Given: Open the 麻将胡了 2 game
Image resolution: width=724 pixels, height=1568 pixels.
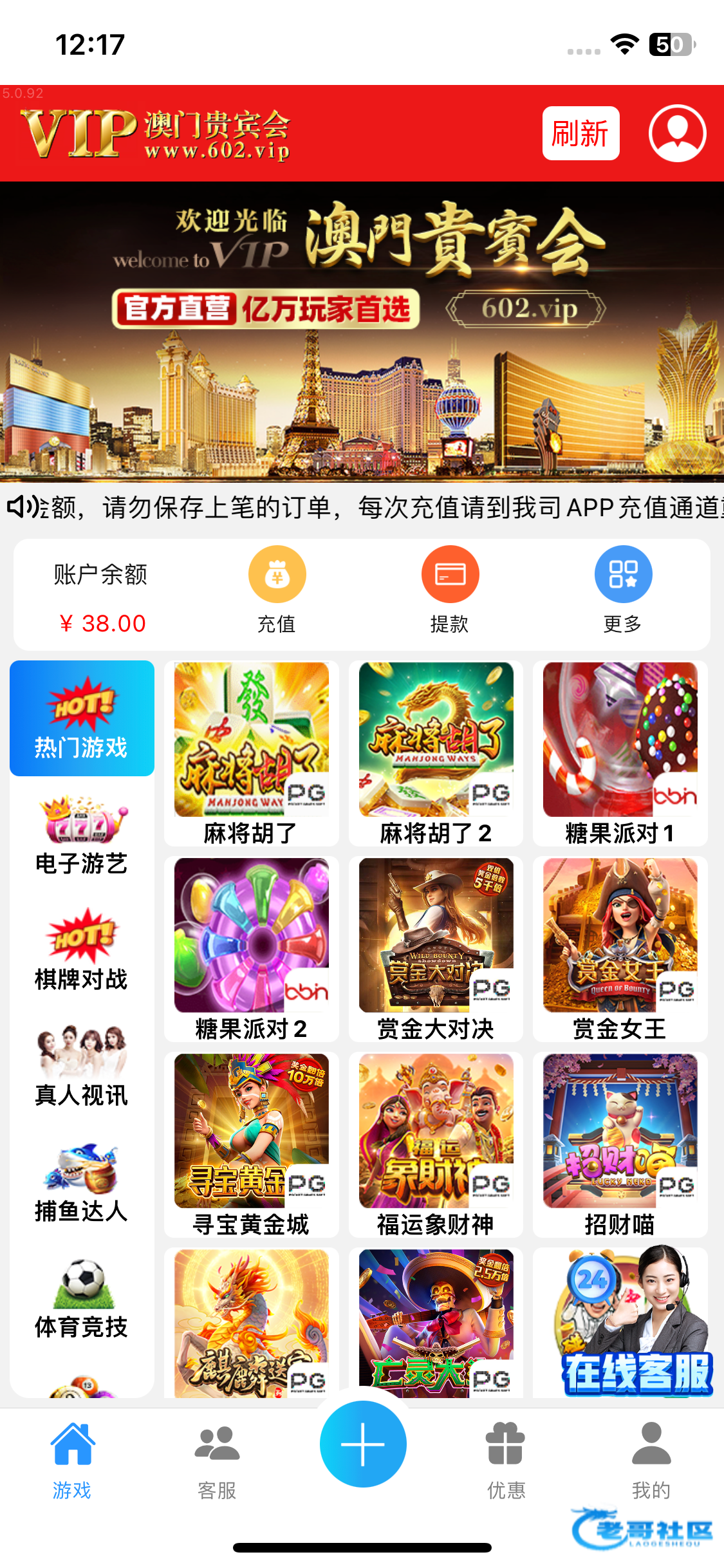Looking at the screenshot, I should tap(436, 752).
